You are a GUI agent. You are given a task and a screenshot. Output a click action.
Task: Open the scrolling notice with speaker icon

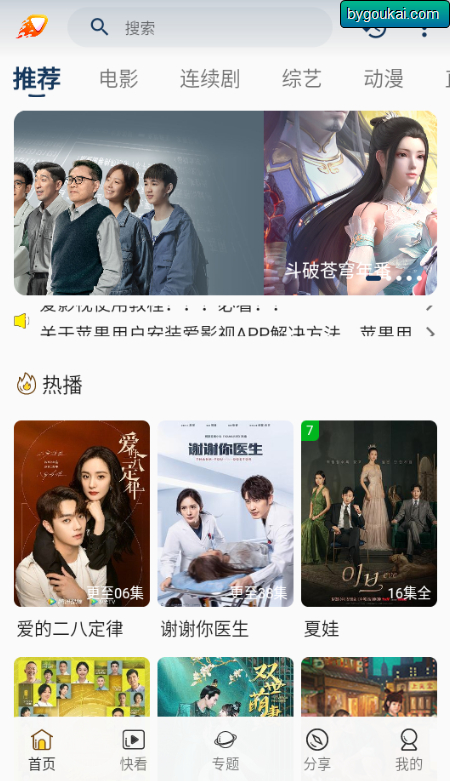pyautogui.click(x=225, y=321)
